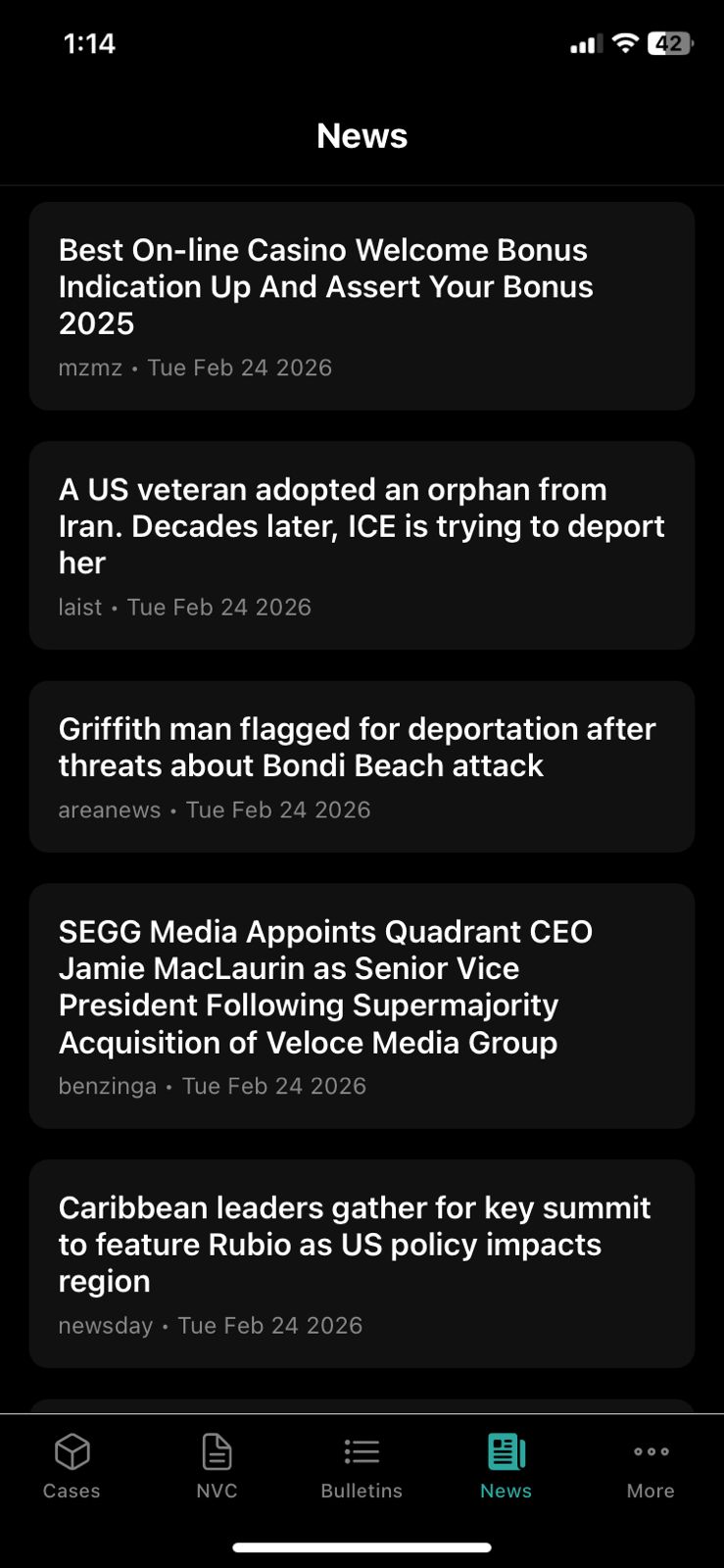Tap the News header title

(362, 135)
